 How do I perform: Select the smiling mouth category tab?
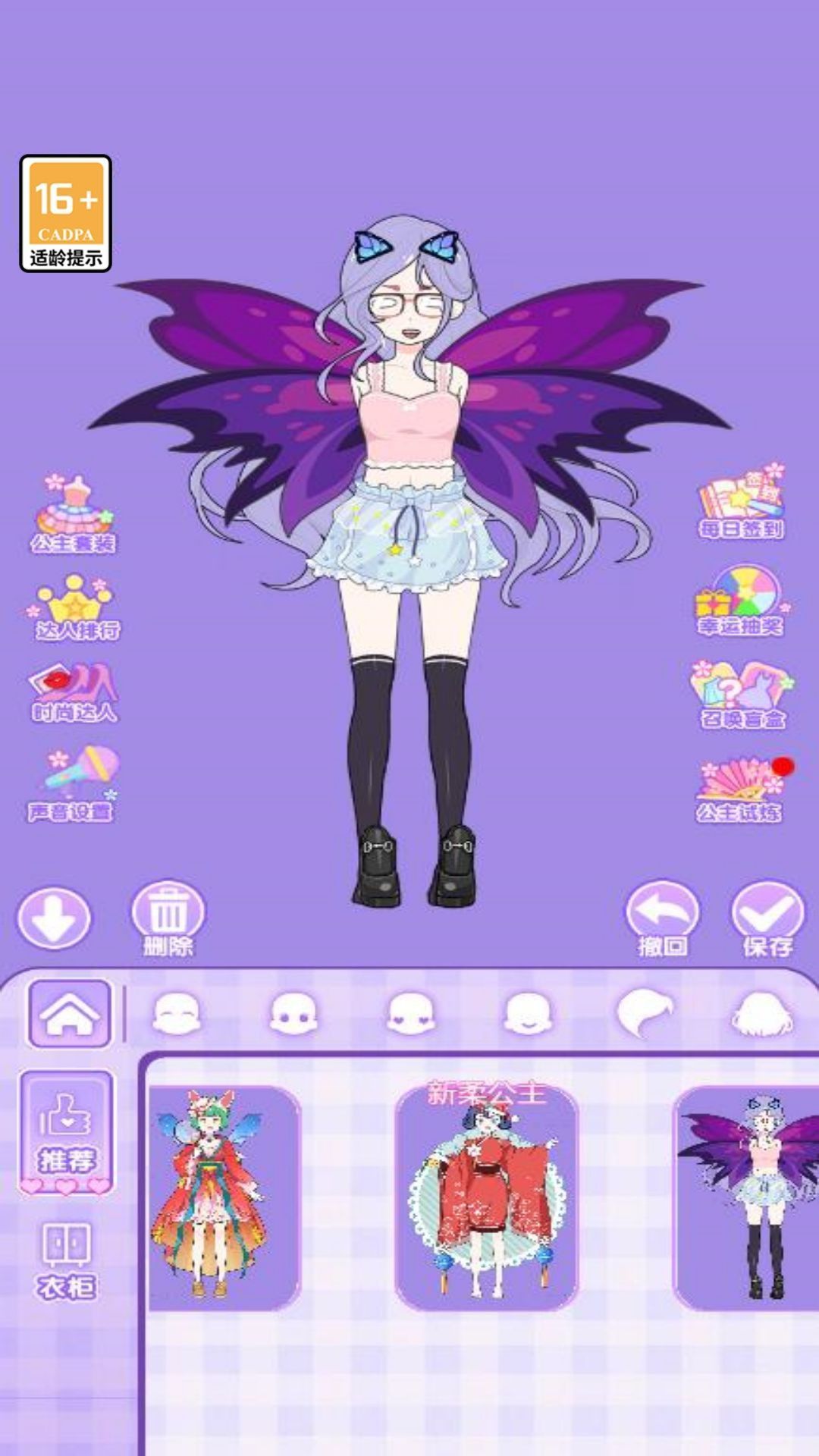(x=527, y=1014)
